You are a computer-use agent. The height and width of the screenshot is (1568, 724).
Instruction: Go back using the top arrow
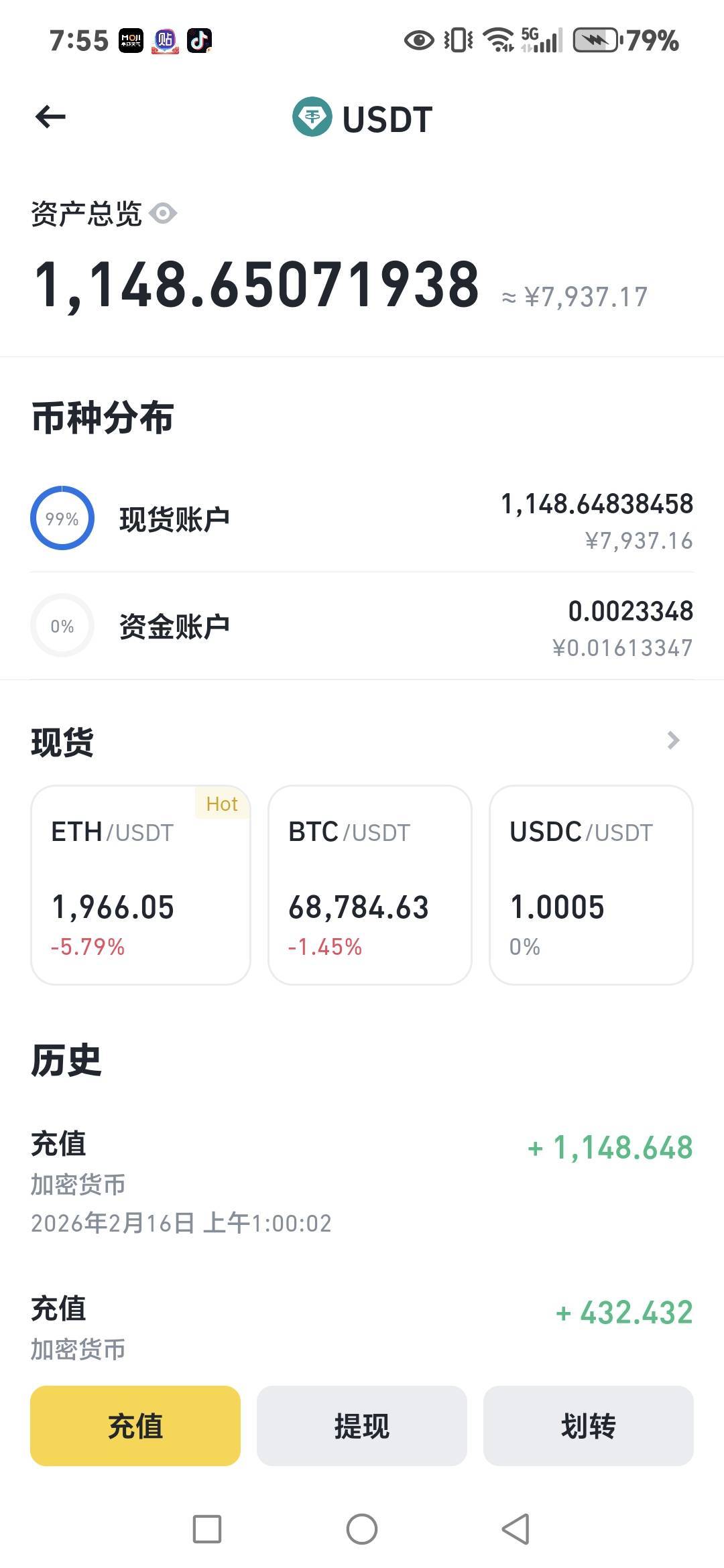[50, 117]
